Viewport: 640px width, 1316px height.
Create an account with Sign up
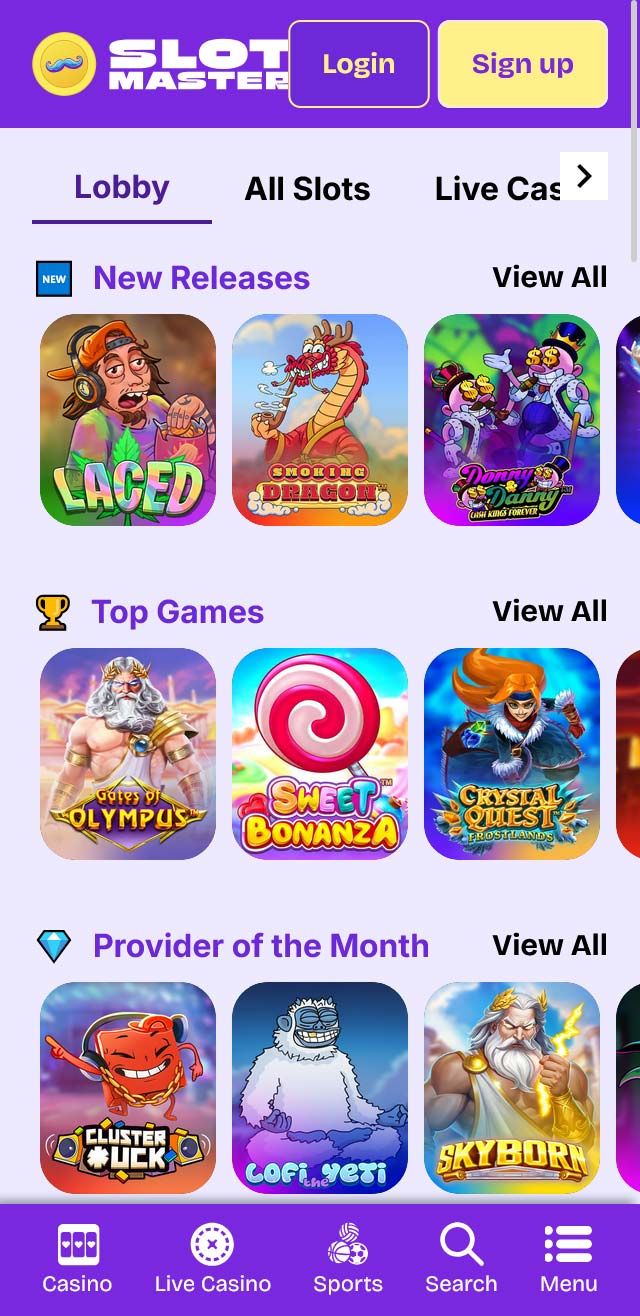[522, 64]
